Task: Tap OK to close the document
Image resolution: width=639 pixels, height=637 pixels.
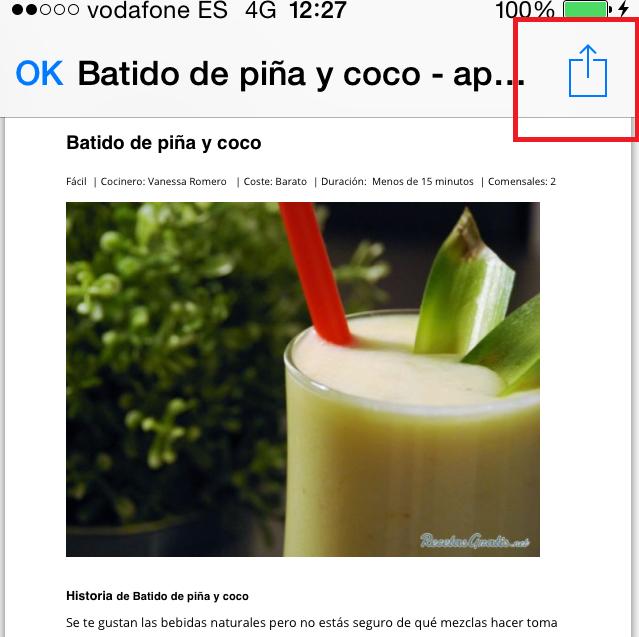Action: pyautogui.click(x=39, y=74)
